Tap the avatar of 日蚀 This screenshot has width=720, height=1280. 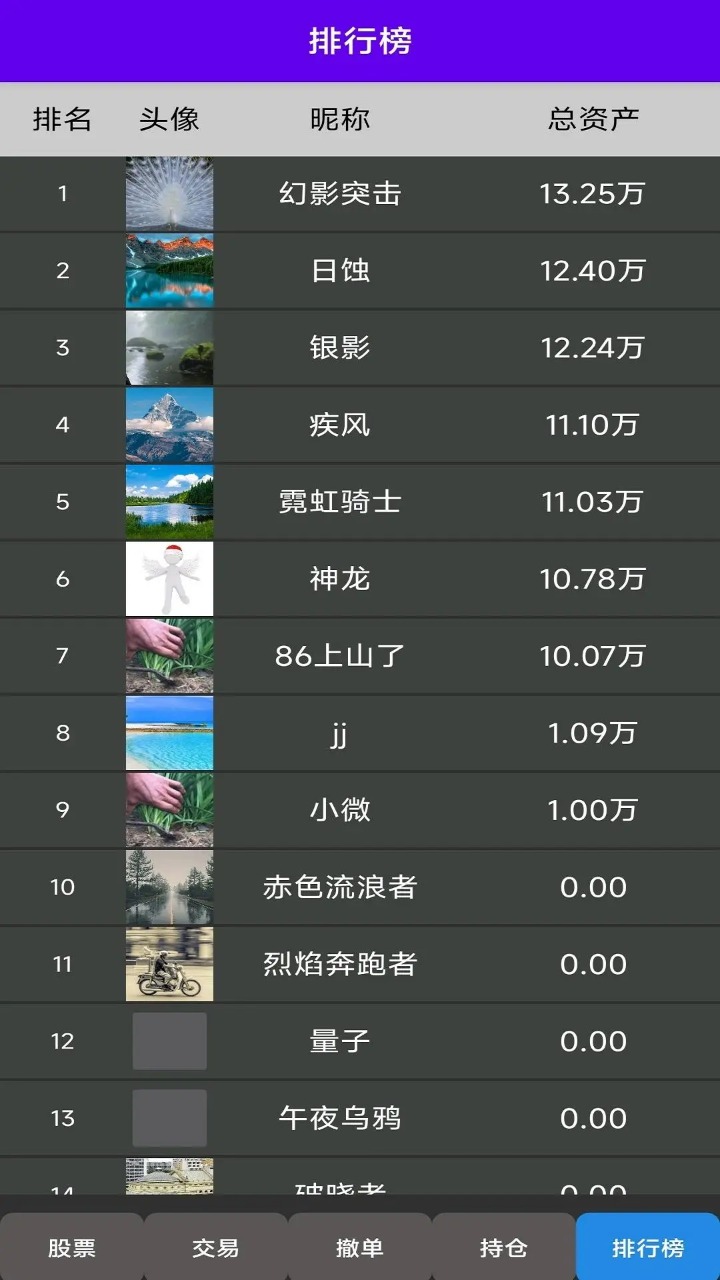(x=169, y=270)
